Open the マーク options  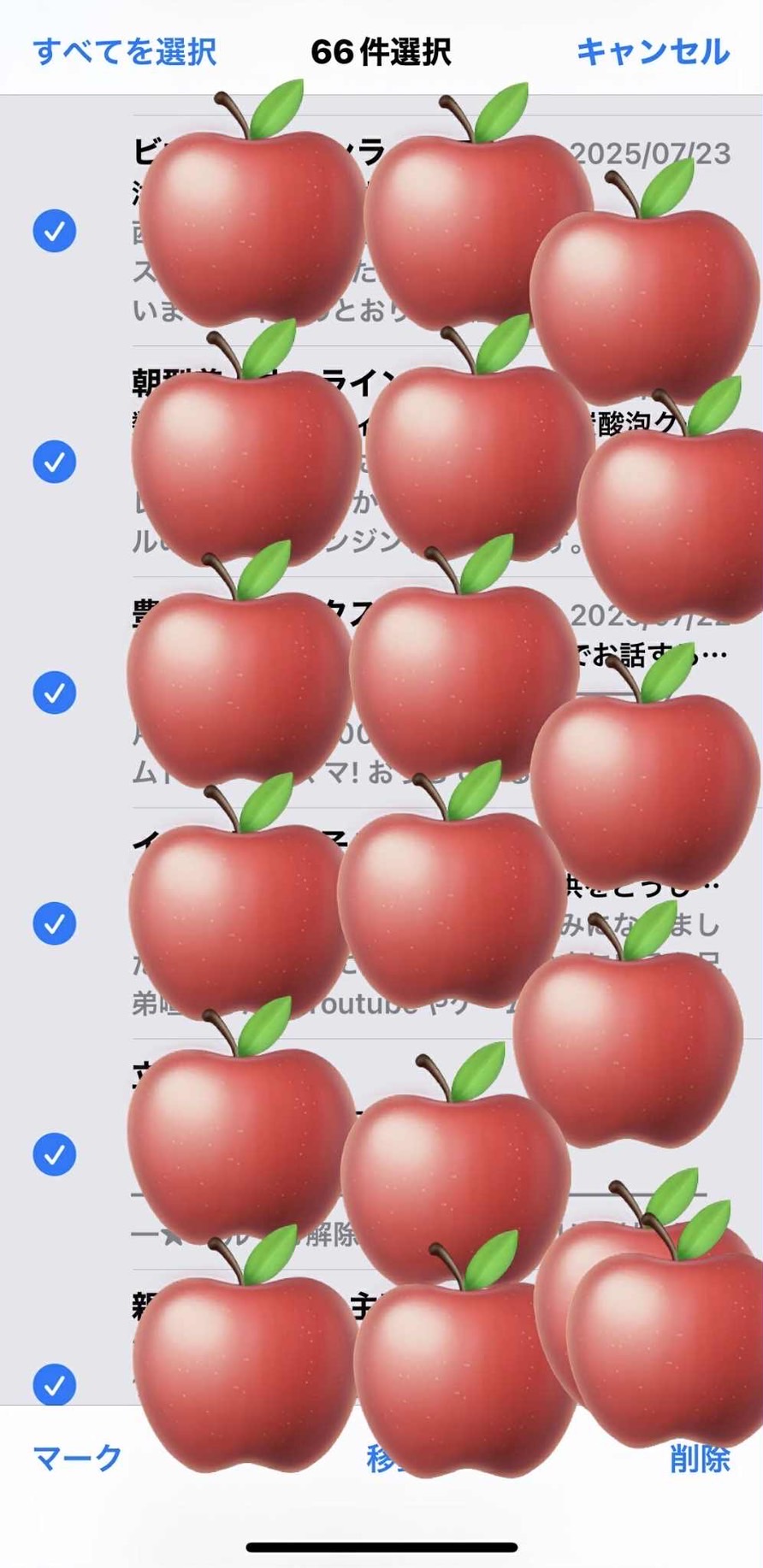[77, 1458]
